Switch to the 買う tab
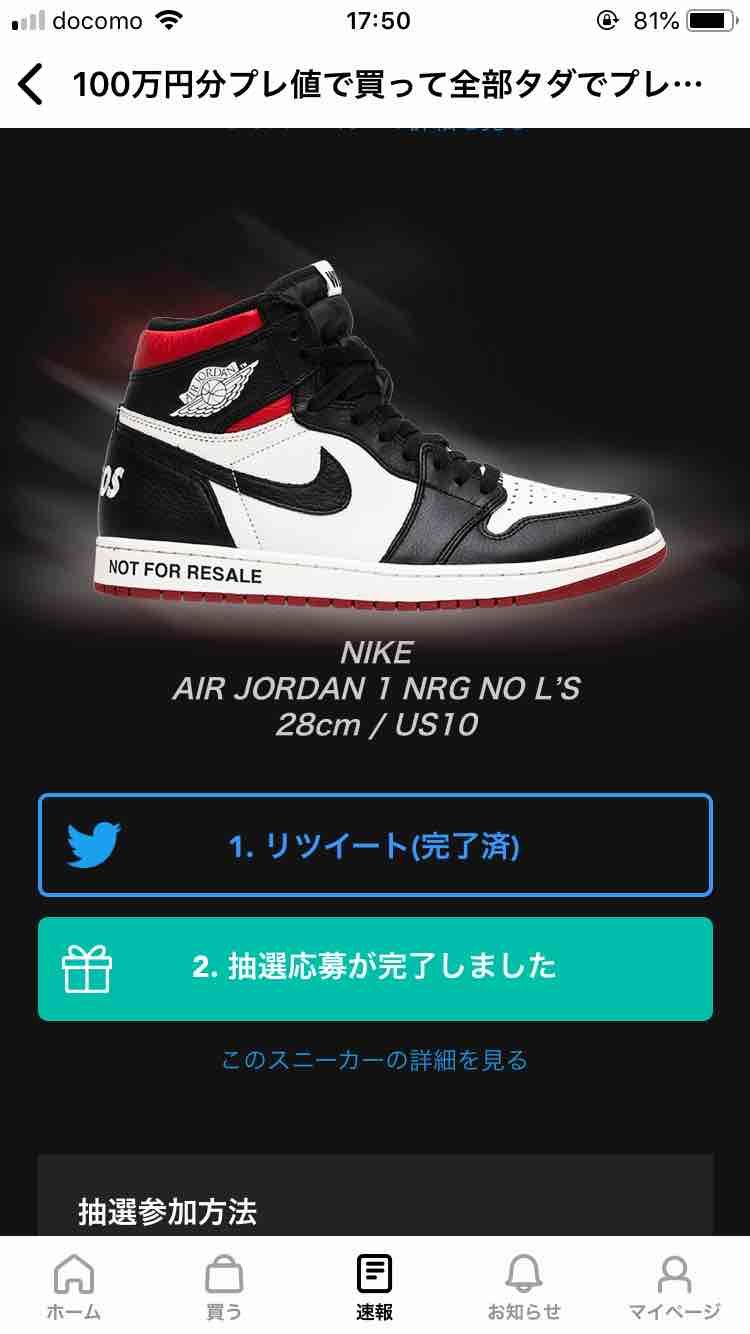This screenshot has height=1334, width=750. 224,1287
